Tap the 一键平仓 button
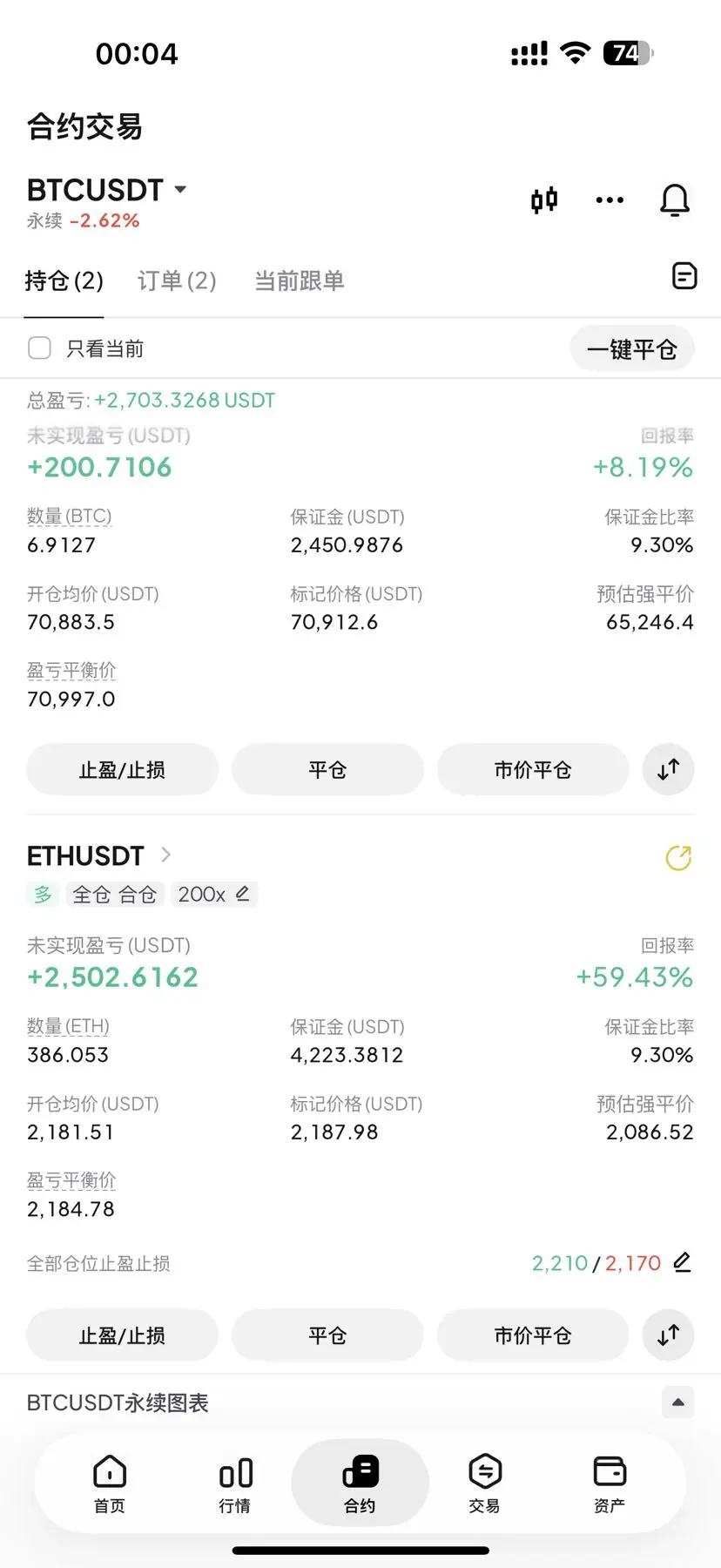Screen dimensions: 721x1568 coord(631,349)
